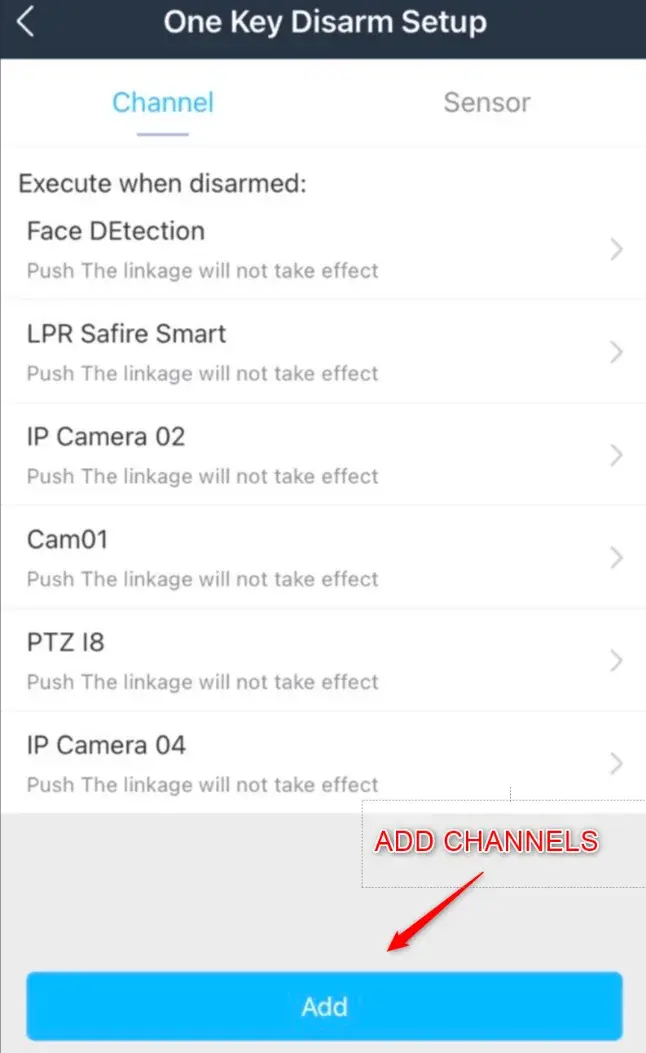Tap the blue Add button

pos(324,1006)
